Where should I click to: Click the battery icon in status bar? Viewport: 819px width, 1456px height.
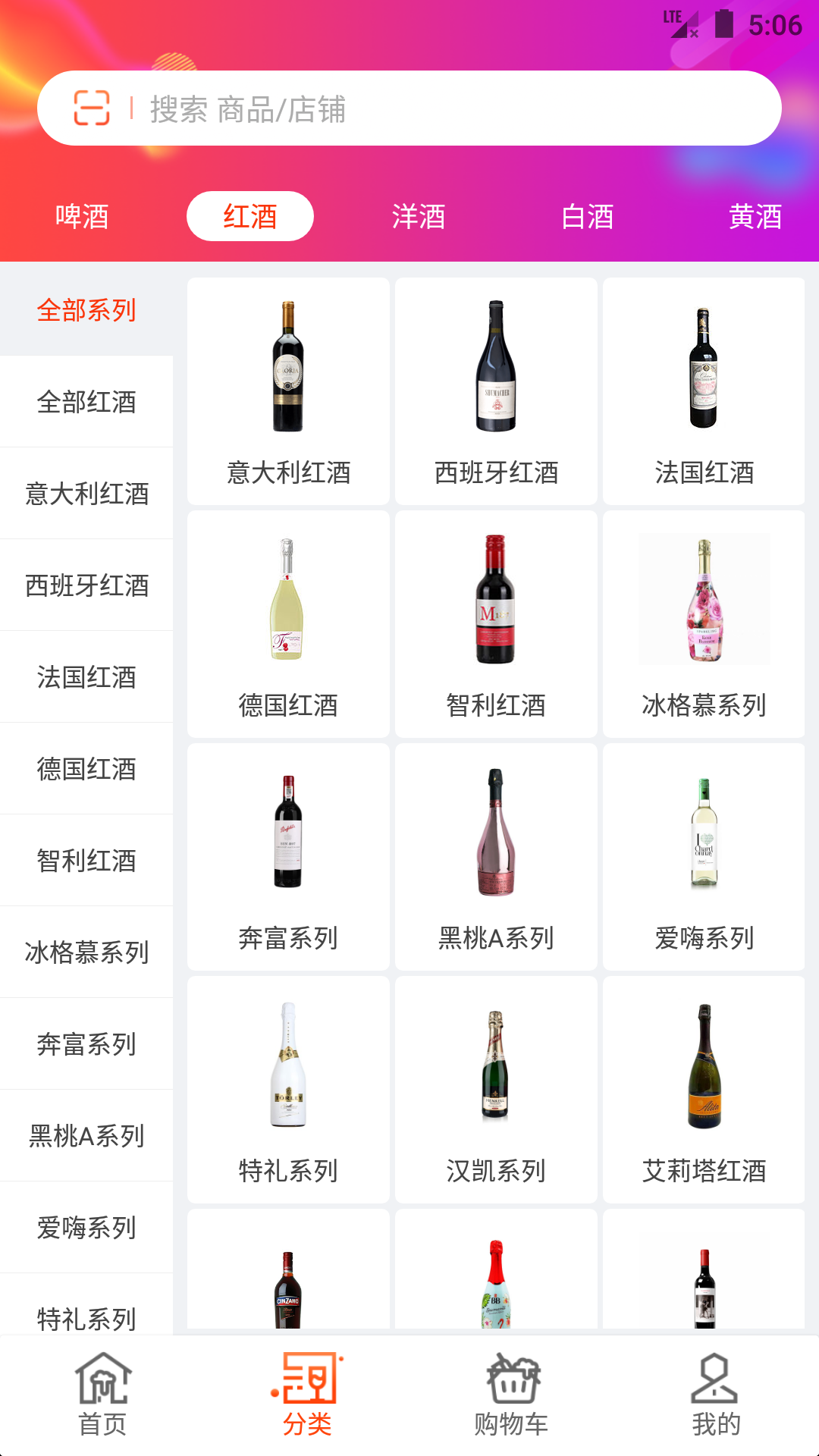(723, 23)
